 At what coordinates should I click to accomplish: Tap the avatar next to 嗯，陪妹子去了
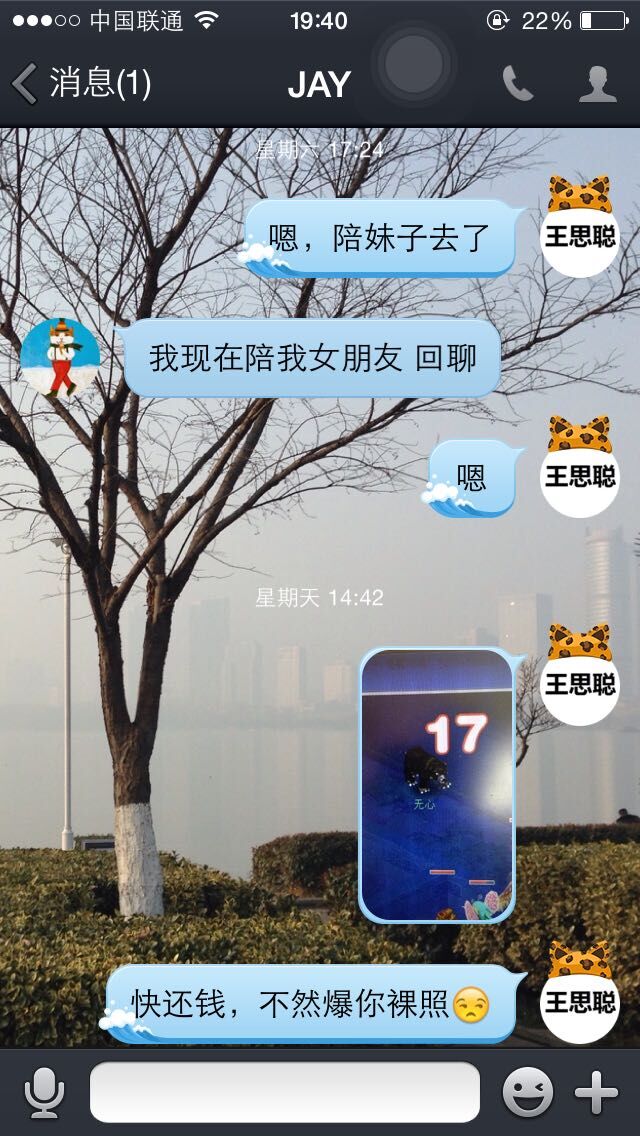(580, 228)
